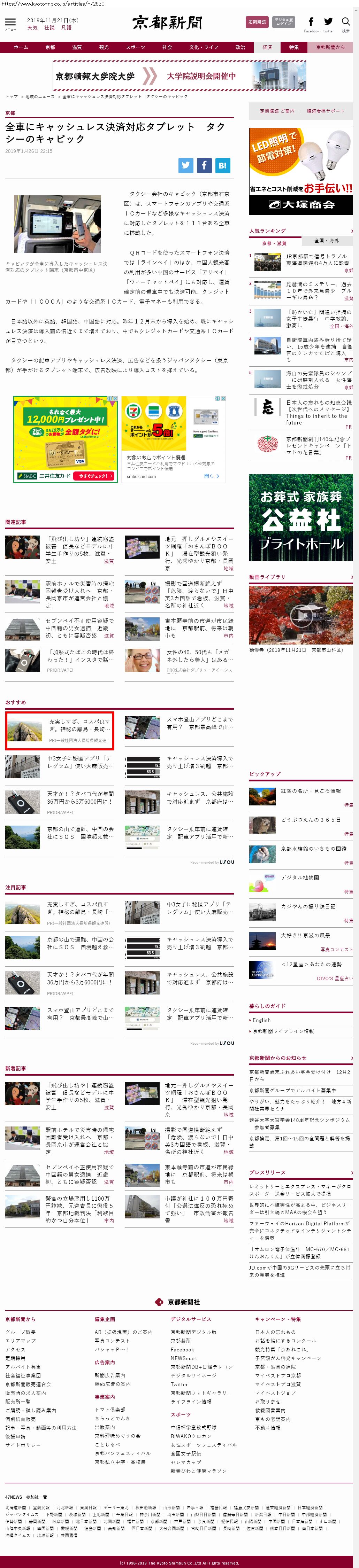Open recommended 長崎 離島 PR article
Image resolution: width=359 pixels, height=1568 pixels.
tap(59, 730)
